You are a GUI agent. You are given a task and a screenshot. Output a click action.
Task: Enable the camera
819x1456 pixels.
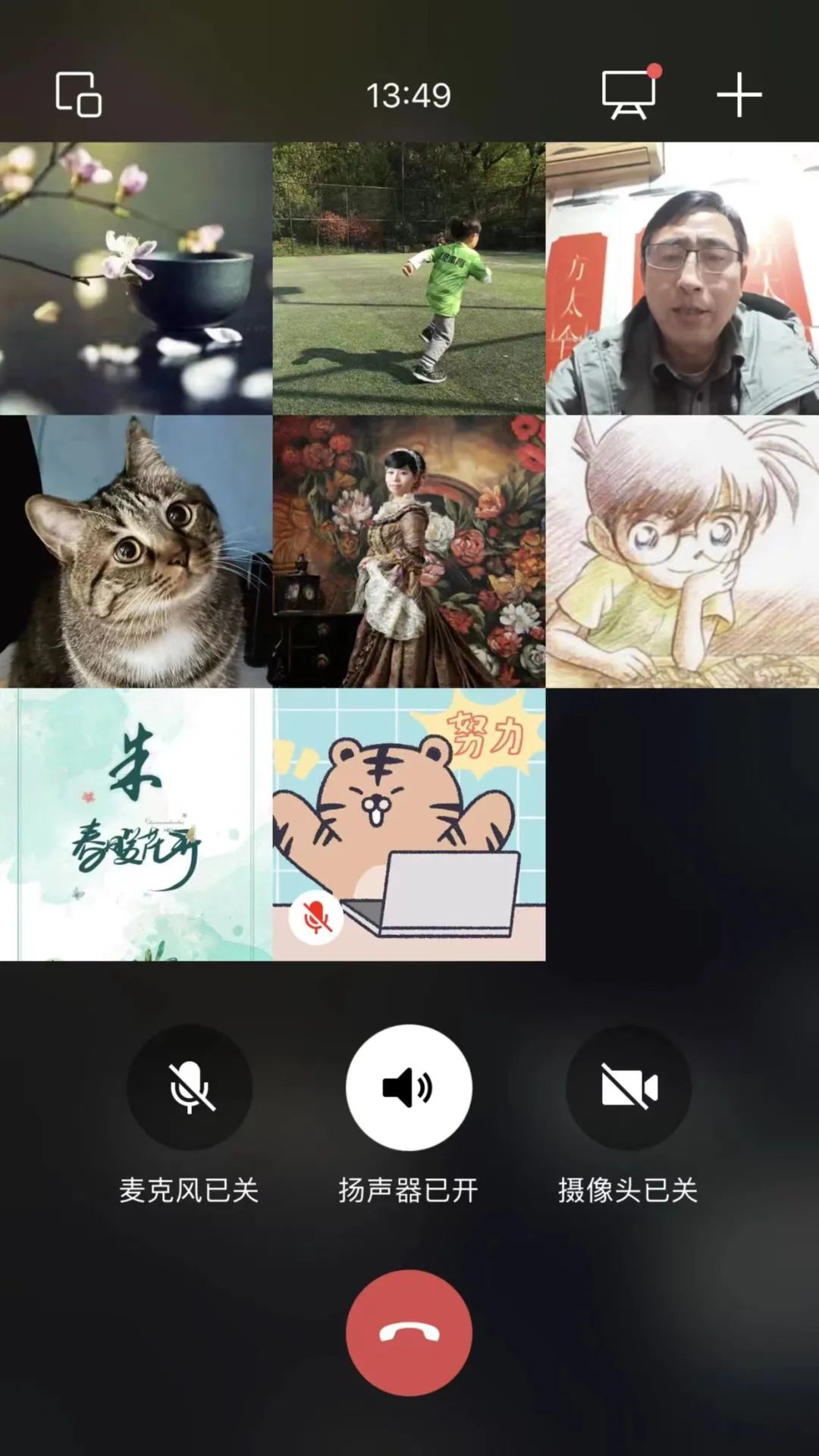[628, 1087]
